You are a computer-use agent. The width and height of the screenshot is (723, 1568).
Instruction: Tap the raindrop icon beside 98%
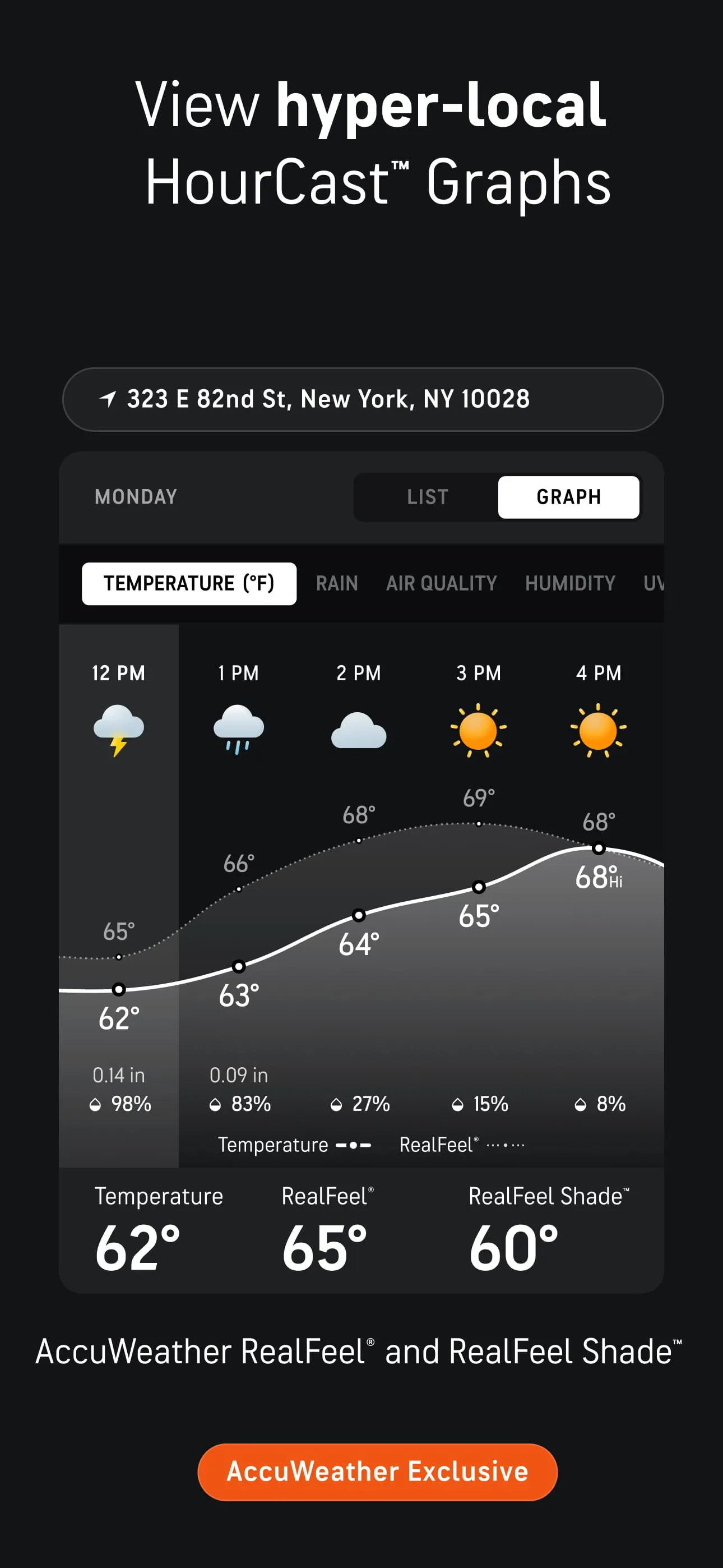96,1104
